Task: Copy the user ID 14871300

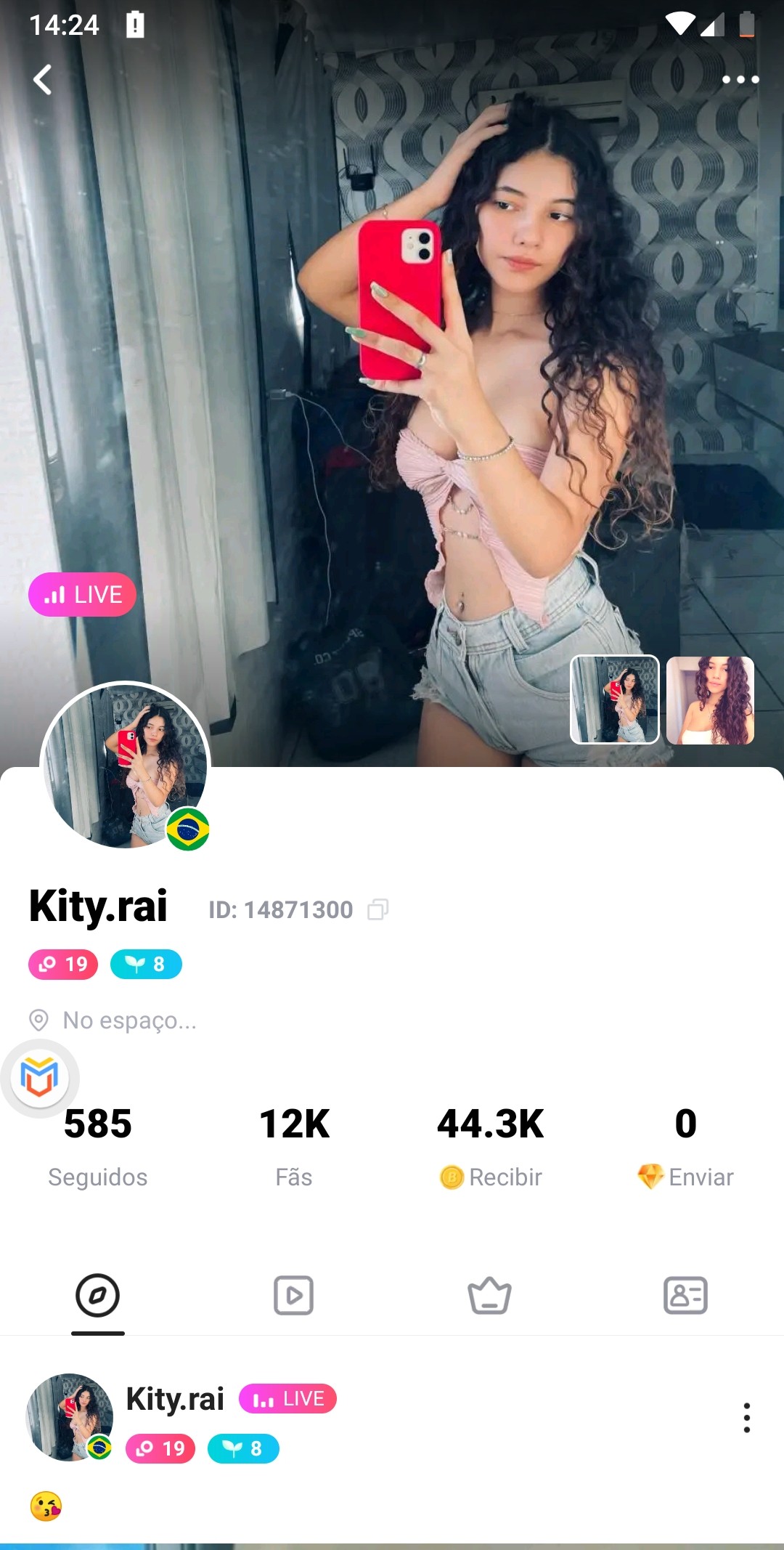Action: click(378, 909)
